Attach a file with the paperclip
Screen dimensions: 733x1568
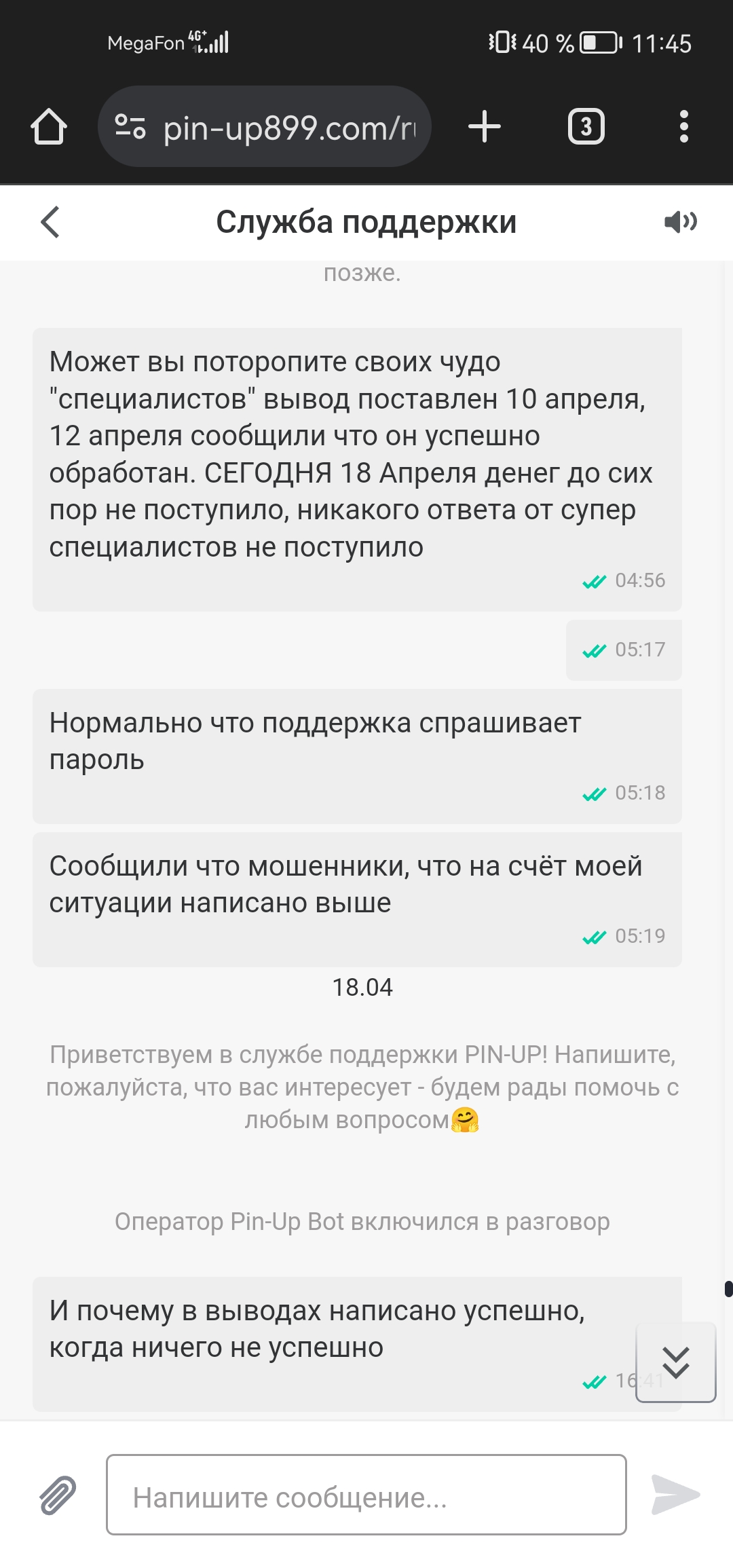(58, 1495)
